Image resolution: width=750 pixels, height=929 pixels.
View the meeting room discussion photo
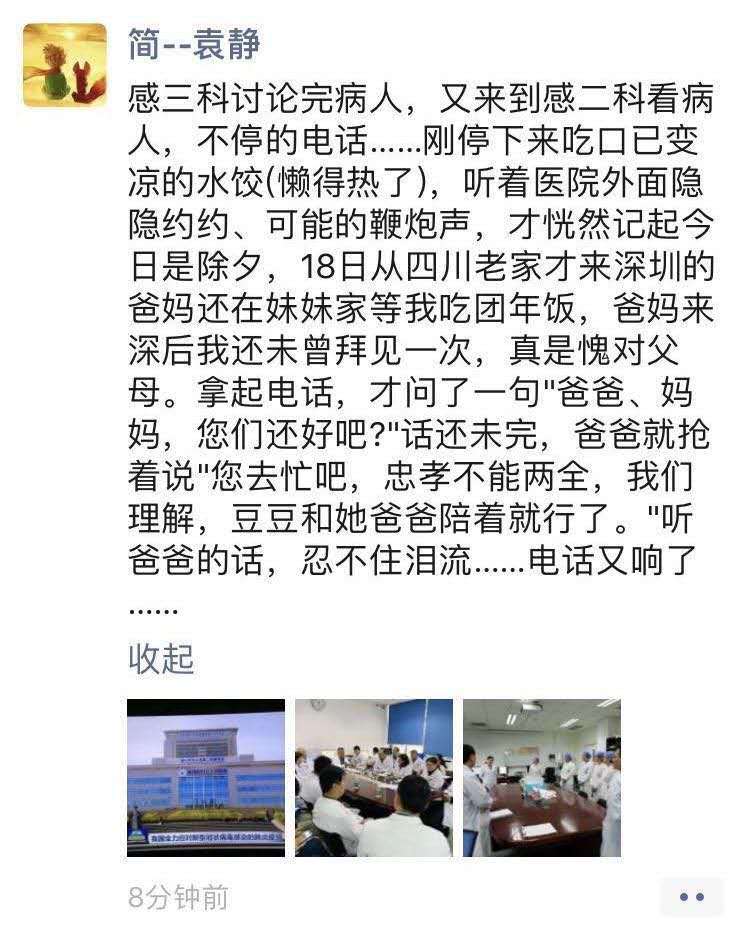pyautogui.click(x=373, y=777)
